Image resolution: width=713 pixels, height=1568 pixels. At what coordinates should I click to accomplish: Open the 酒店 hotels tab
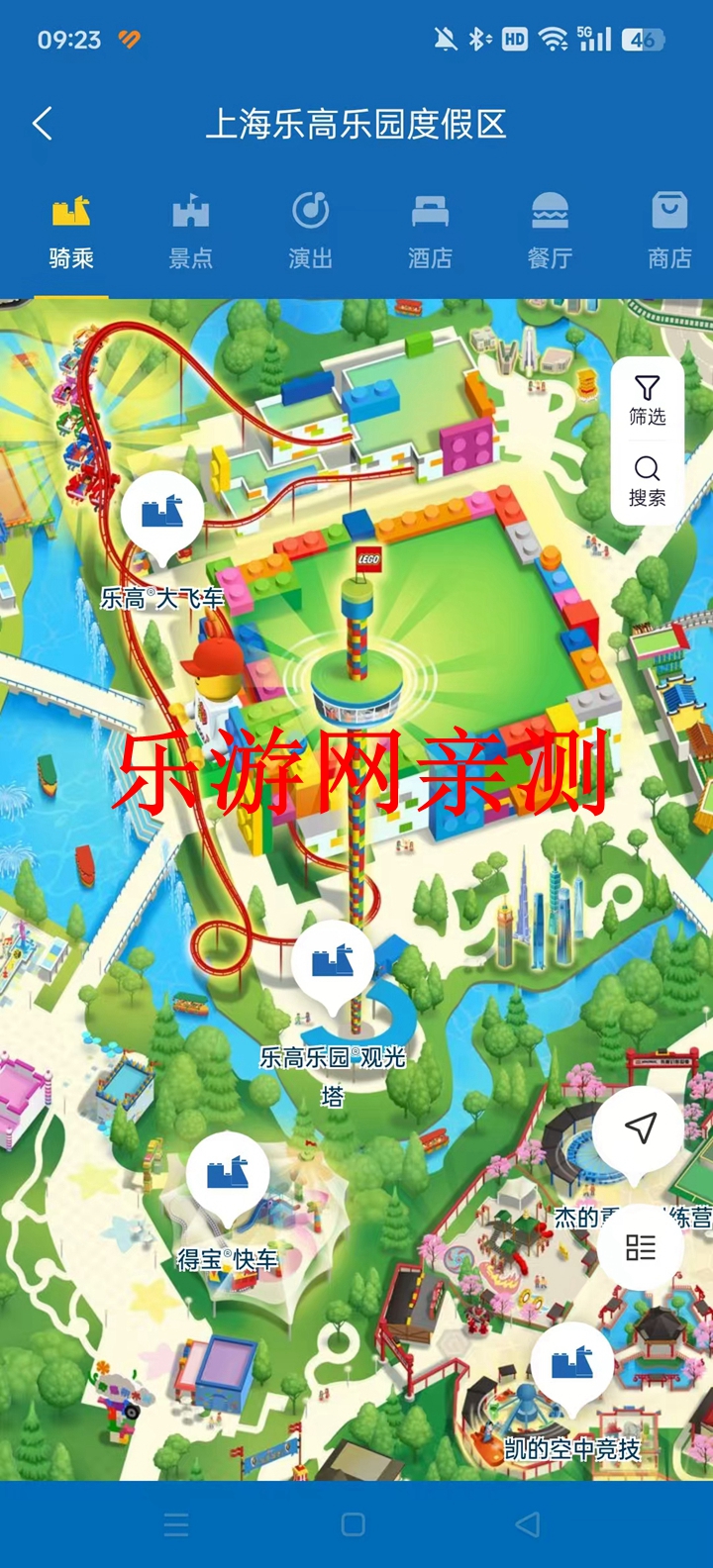pyautogui.click(x=430, y=233)
